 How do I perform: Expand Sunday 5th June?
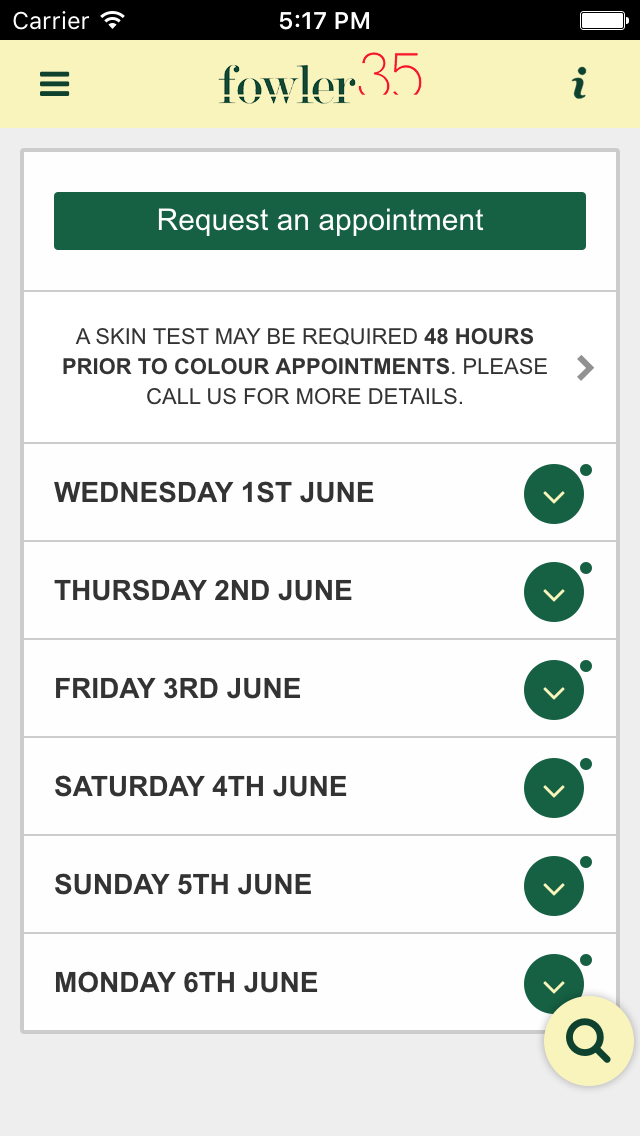[x=554, y=886]
